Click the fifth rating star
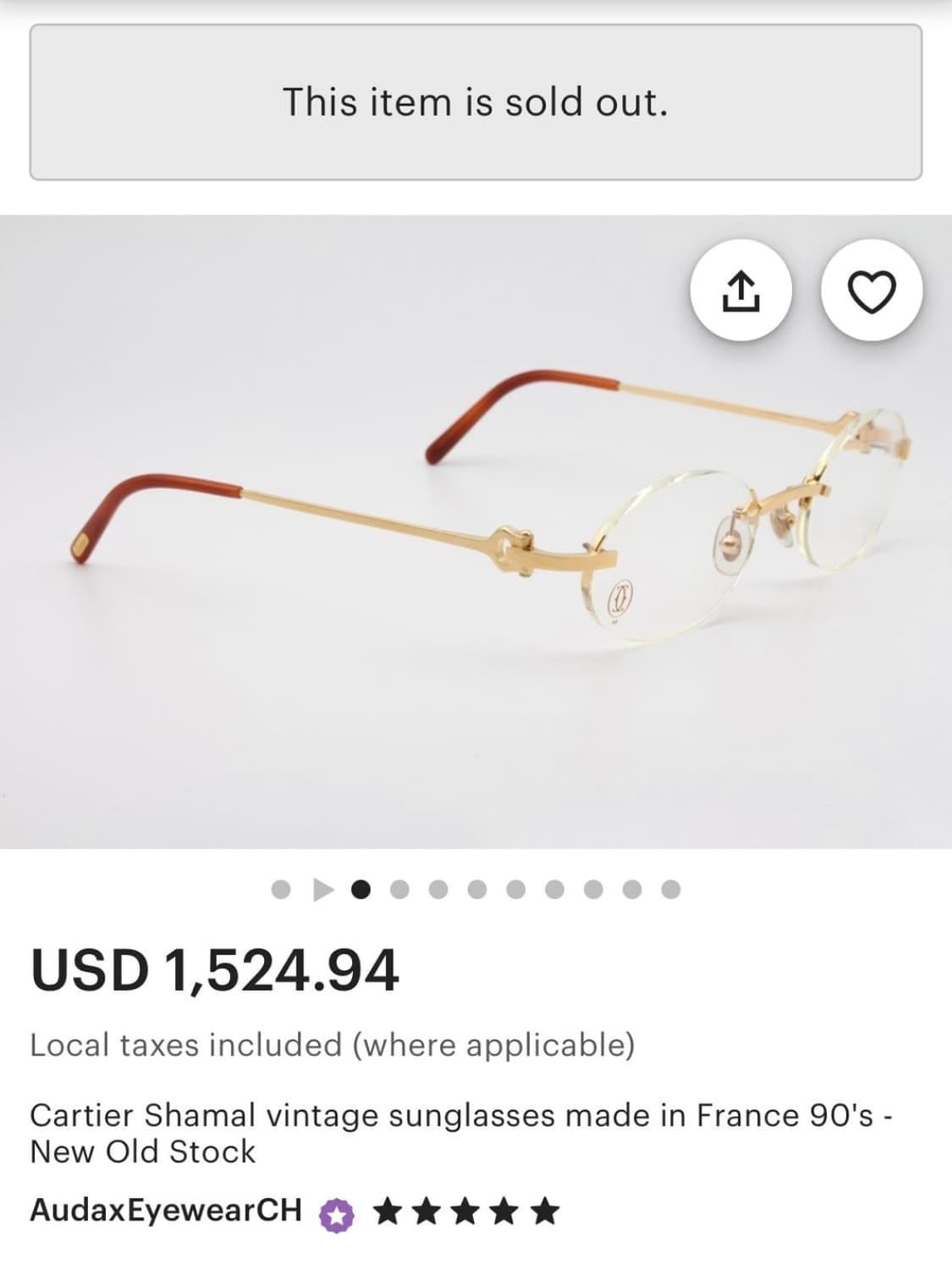The height and width of the screenshot is (1270, 952). pyautogui.click(x=546, y=1211)
